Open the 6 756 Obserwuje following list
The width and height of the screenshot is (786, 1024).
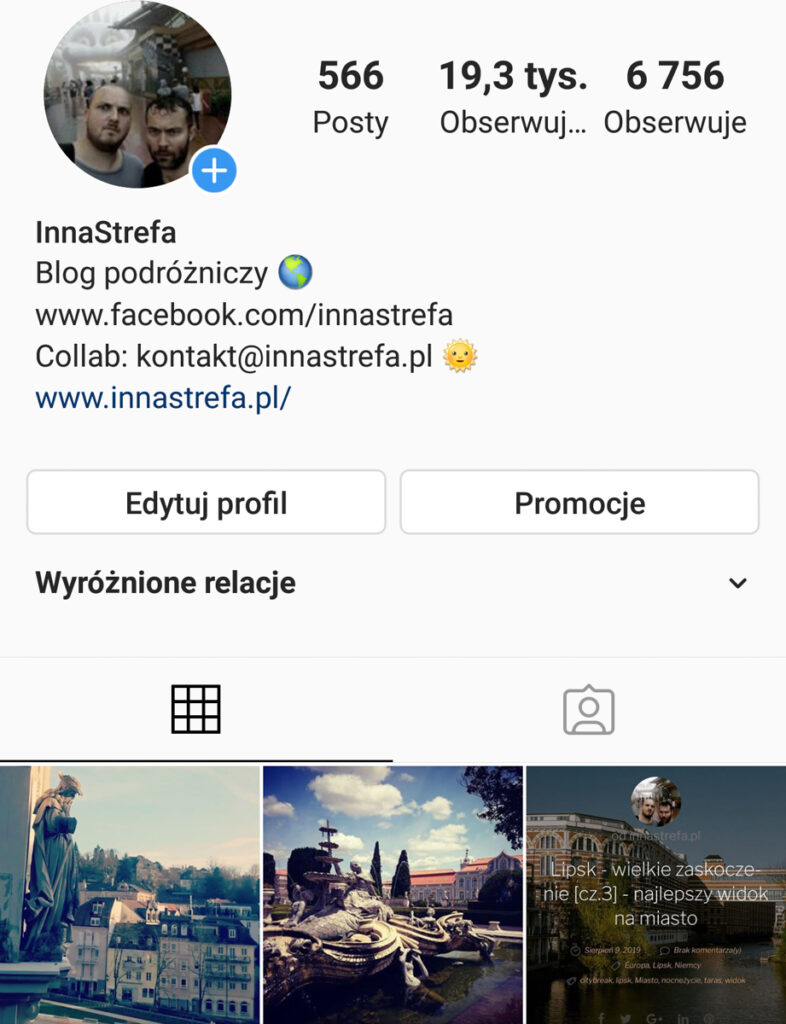coord(675,98)
